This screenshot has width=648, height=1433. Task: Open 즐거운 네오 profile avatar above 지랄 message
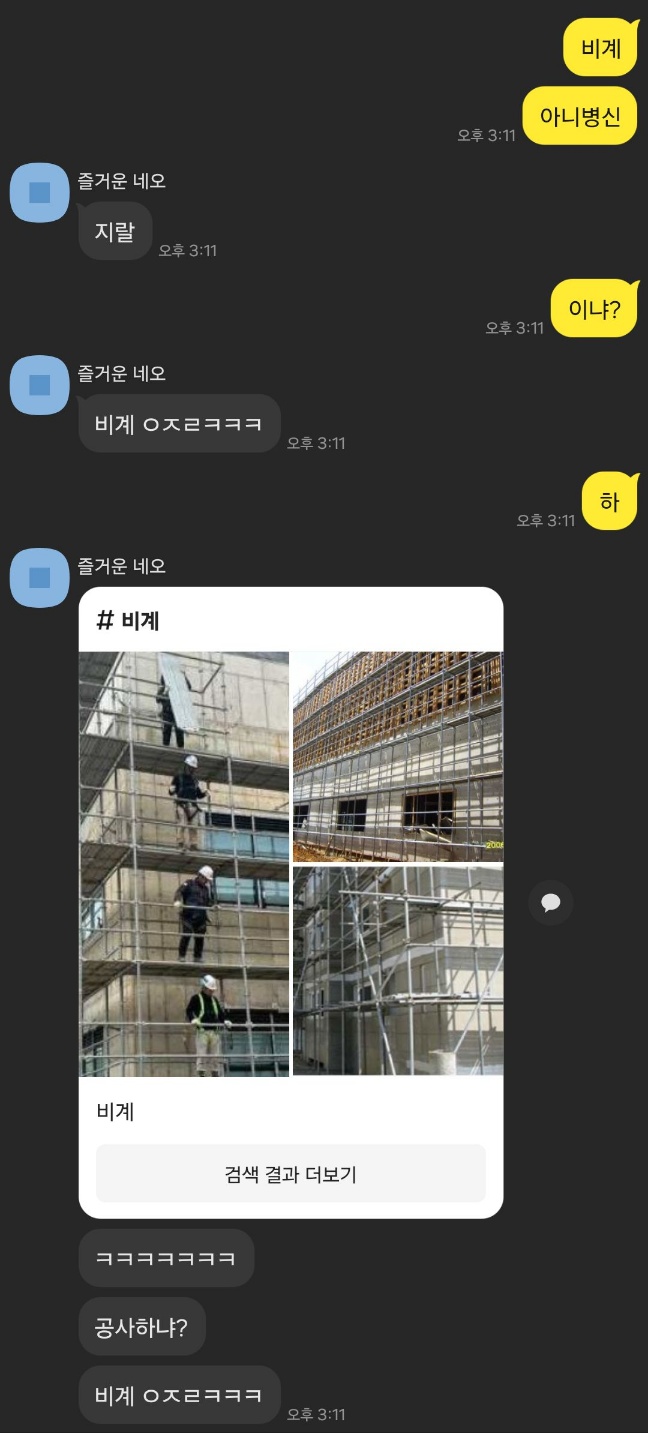(39, 192)
